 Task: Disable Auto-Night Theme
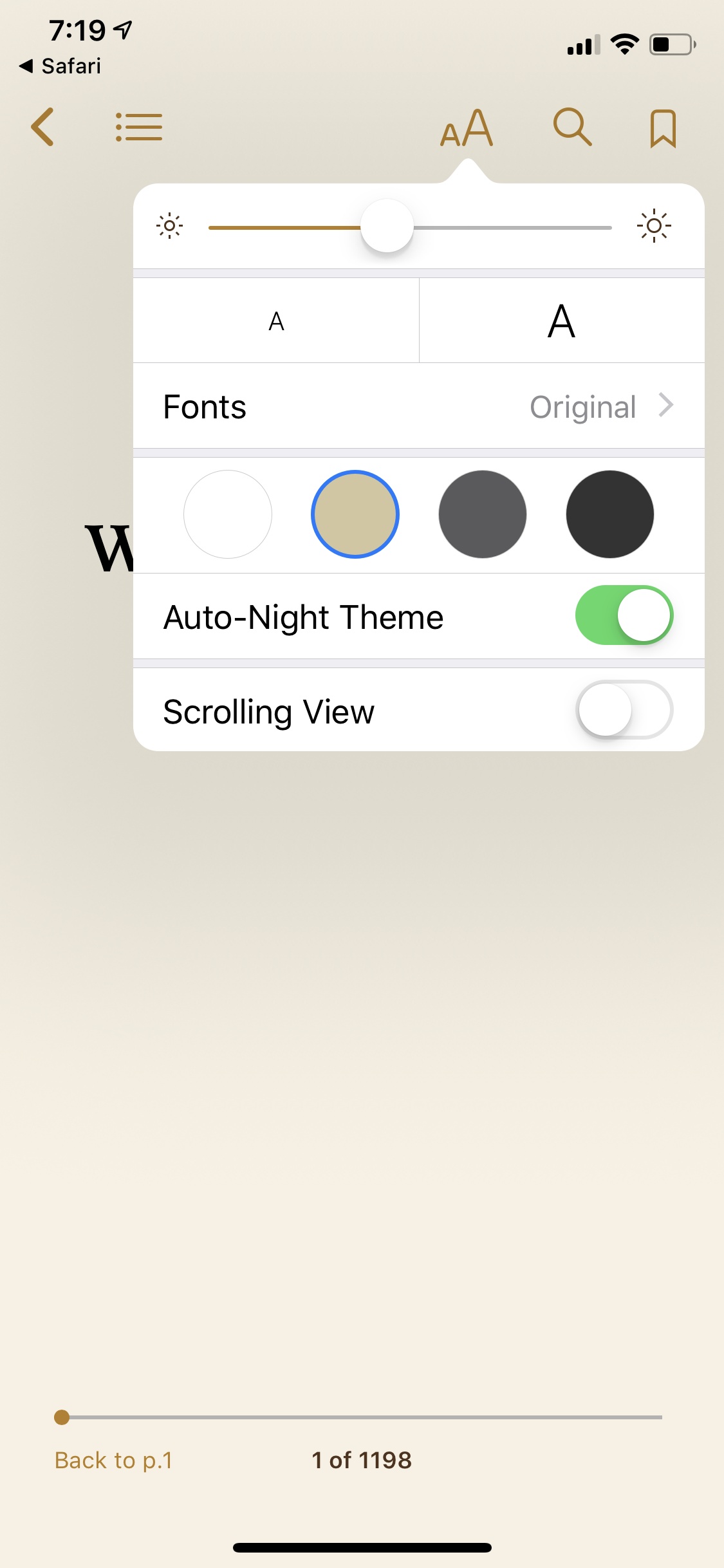tap(624, 615)
